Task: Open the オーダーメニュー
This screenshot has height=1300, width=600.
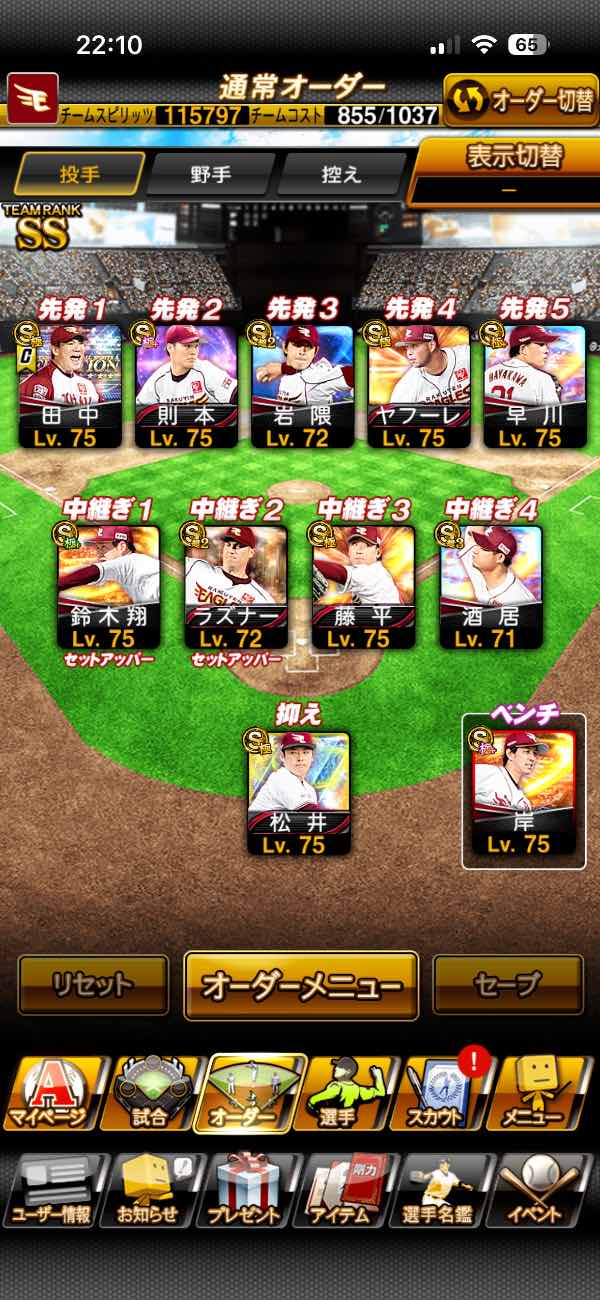Action: coord(301,986)
